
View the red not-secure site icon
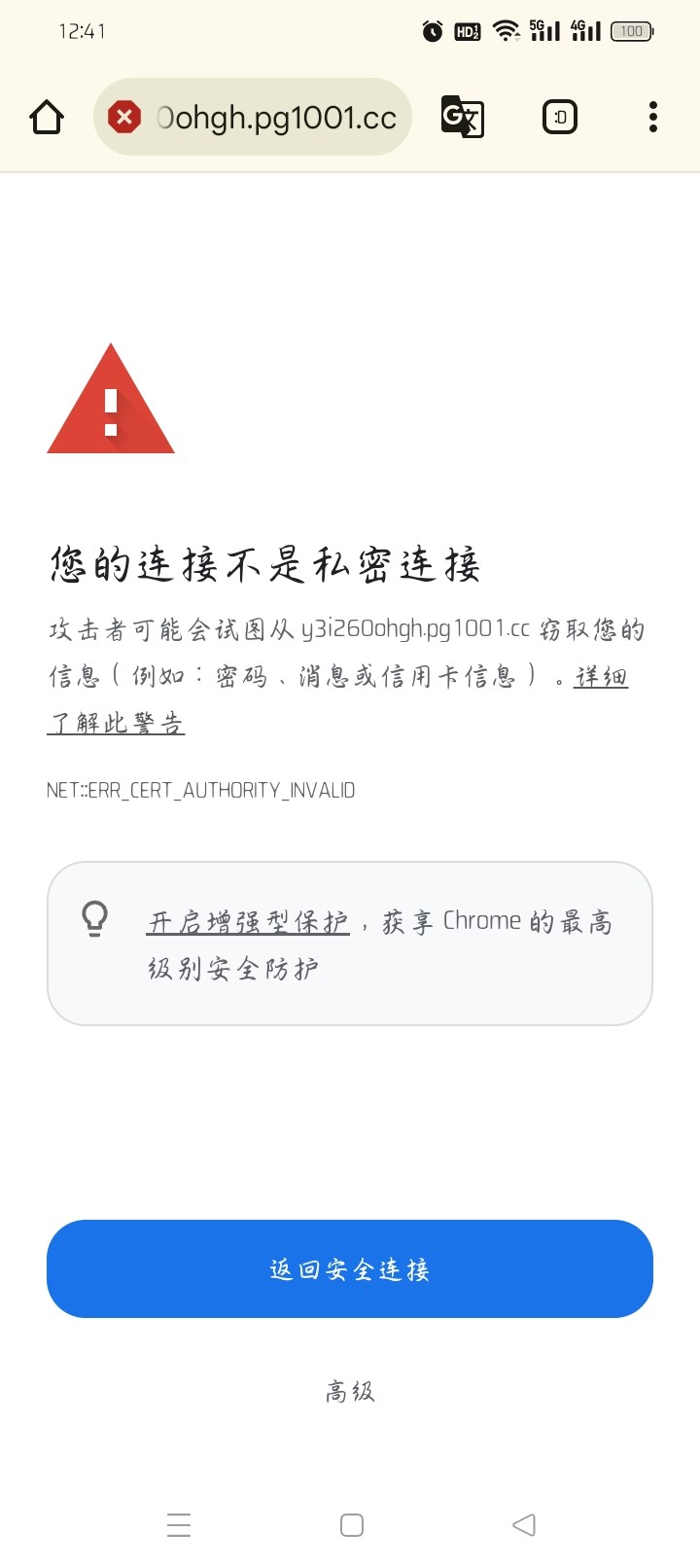(x=123, y=118)
